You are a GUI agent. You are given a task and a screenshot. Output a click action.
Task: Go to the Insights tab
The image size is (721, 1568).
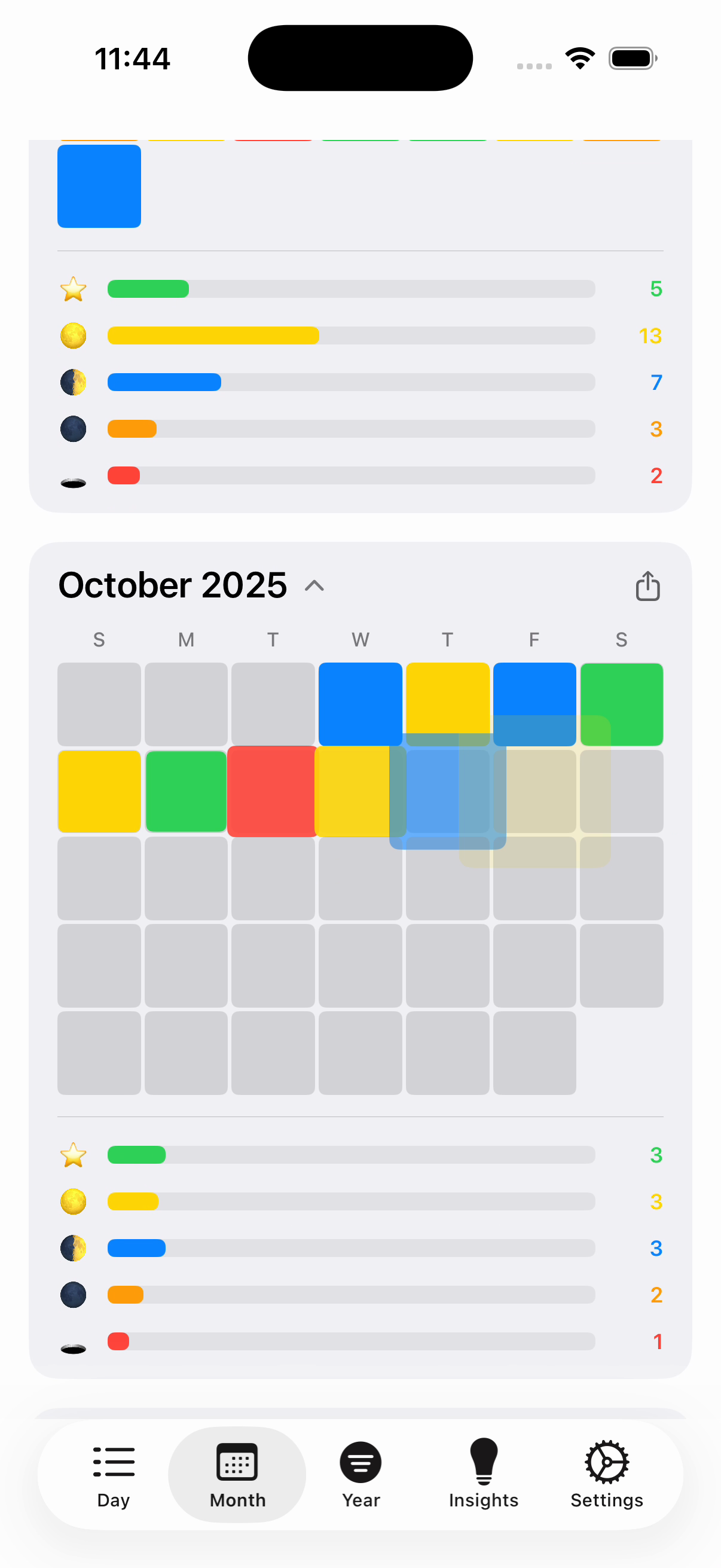[484, 1474]
